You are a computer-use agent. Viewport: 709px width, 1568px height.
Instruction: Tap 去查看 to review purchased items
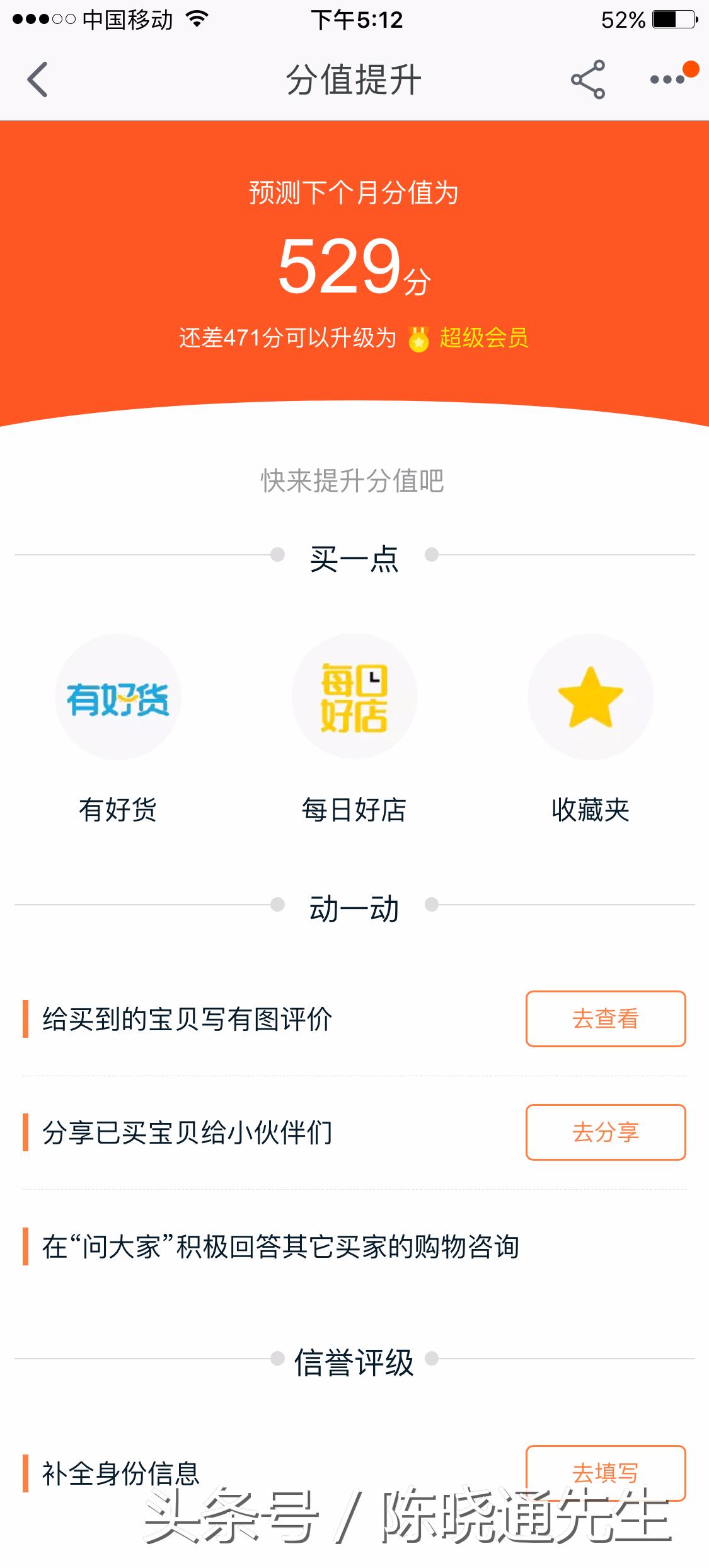(604, 1019)
